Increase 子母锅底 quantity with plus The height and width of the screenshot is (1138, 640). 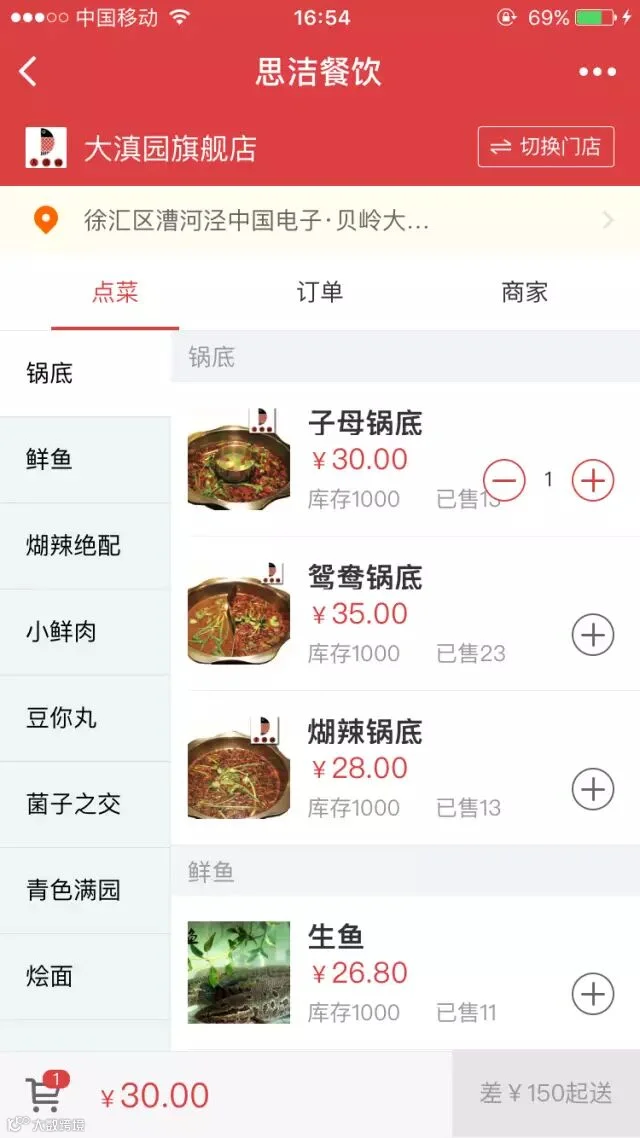tap(593, 480)
